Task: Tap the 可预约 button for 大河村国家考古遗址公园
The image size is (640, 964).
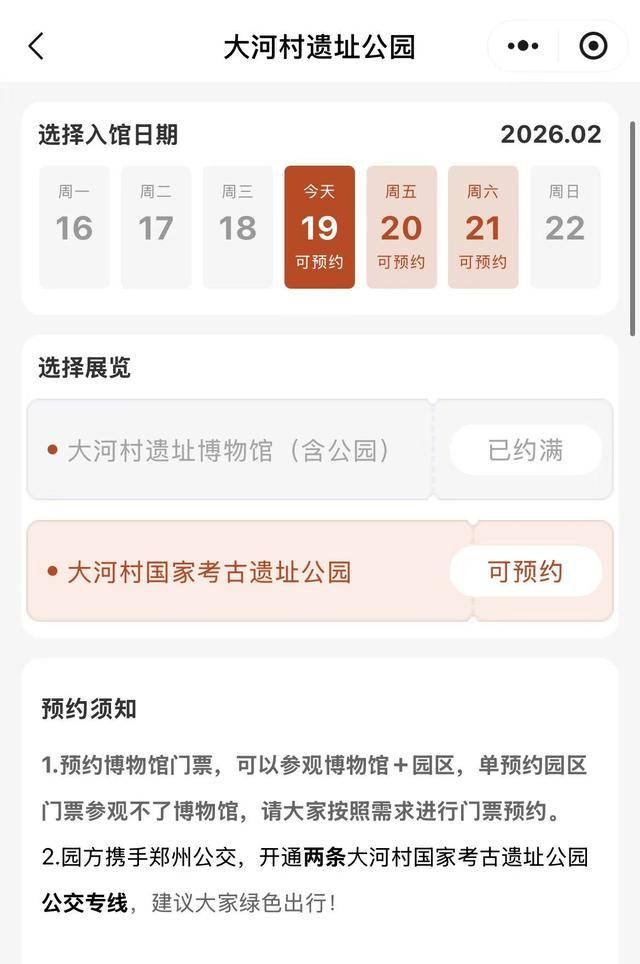Action: (525, 572)
